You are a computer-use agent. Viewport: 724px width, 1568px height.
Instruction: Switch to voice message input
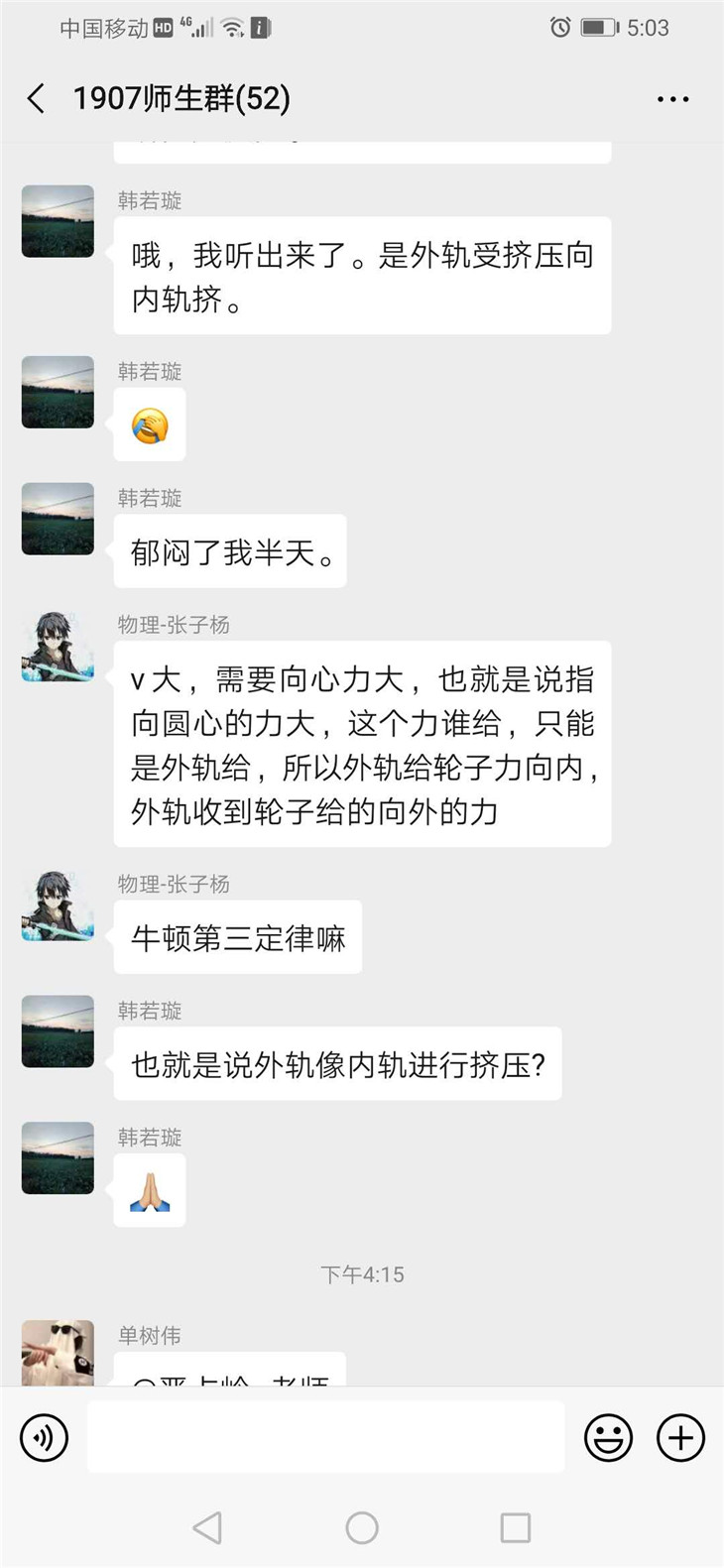coord(45,1437)
